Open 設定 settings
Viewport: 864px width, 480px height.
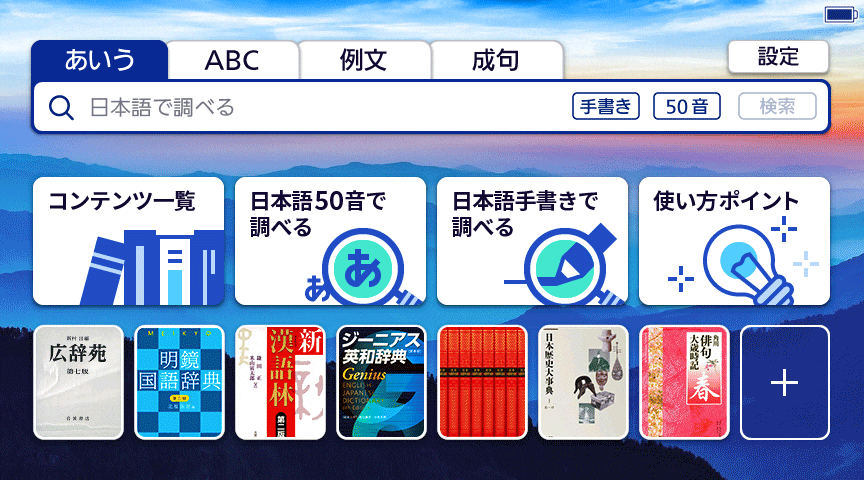click(778, 57)
